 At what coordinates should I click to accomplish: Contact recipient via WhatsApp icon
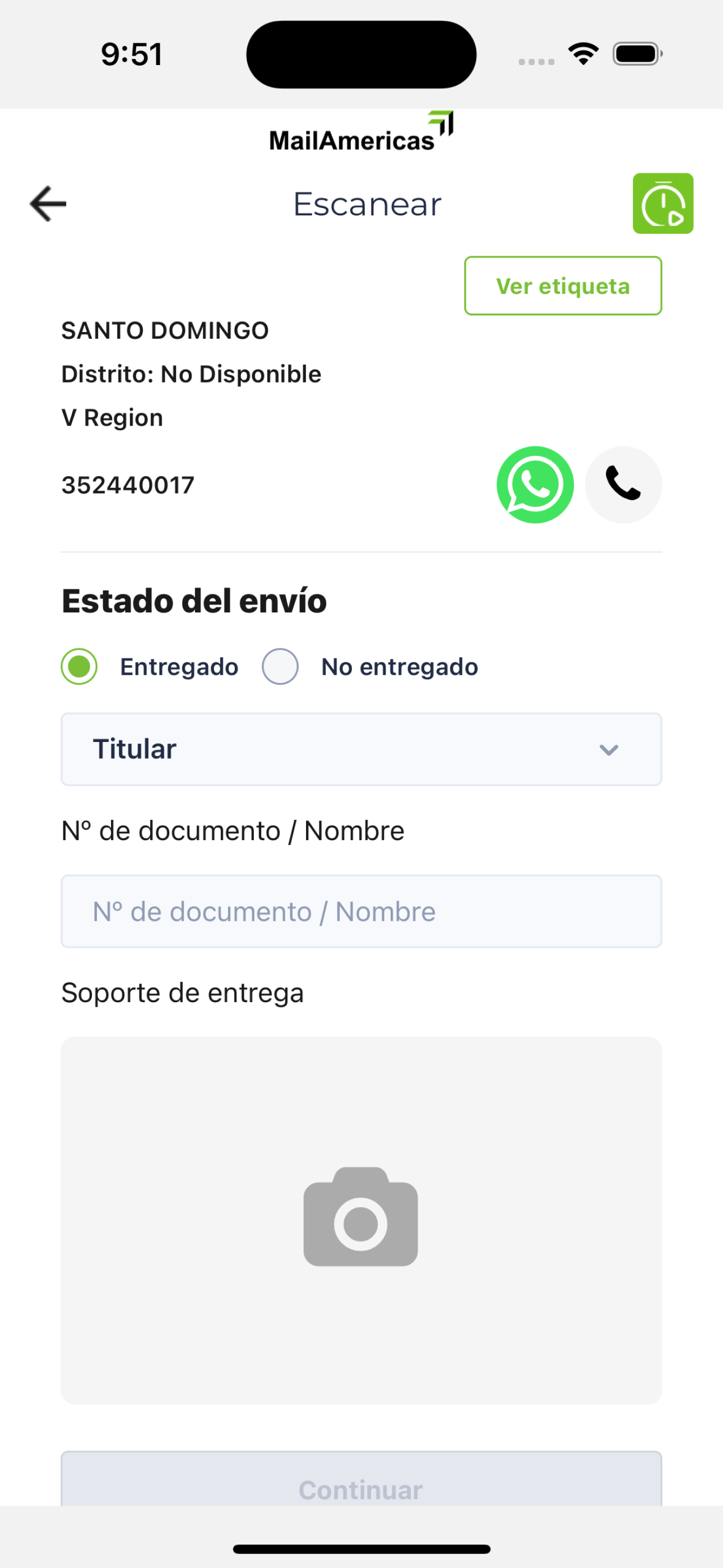tap(535, 485)
